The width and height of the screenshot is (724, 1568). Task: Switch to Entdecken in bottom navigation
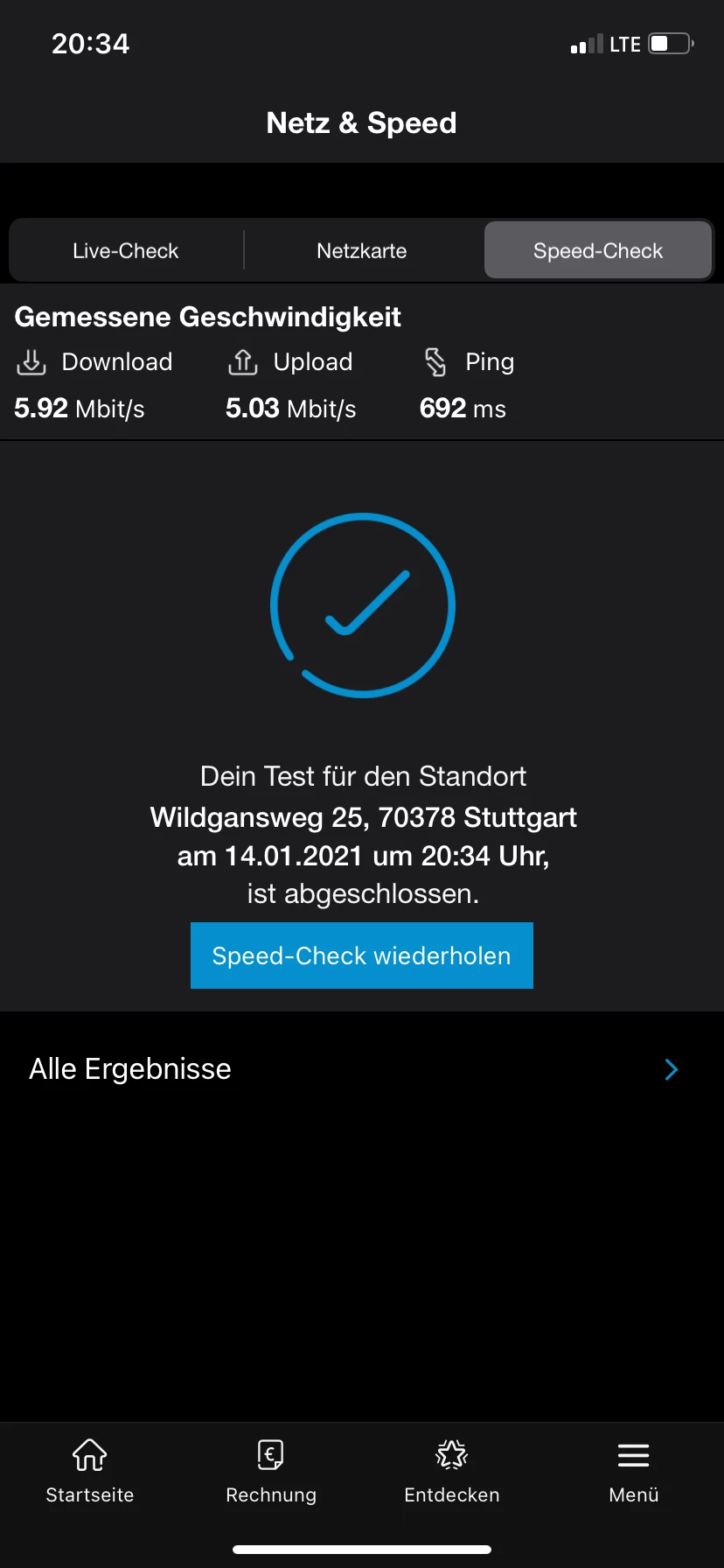coord(452,1472)
